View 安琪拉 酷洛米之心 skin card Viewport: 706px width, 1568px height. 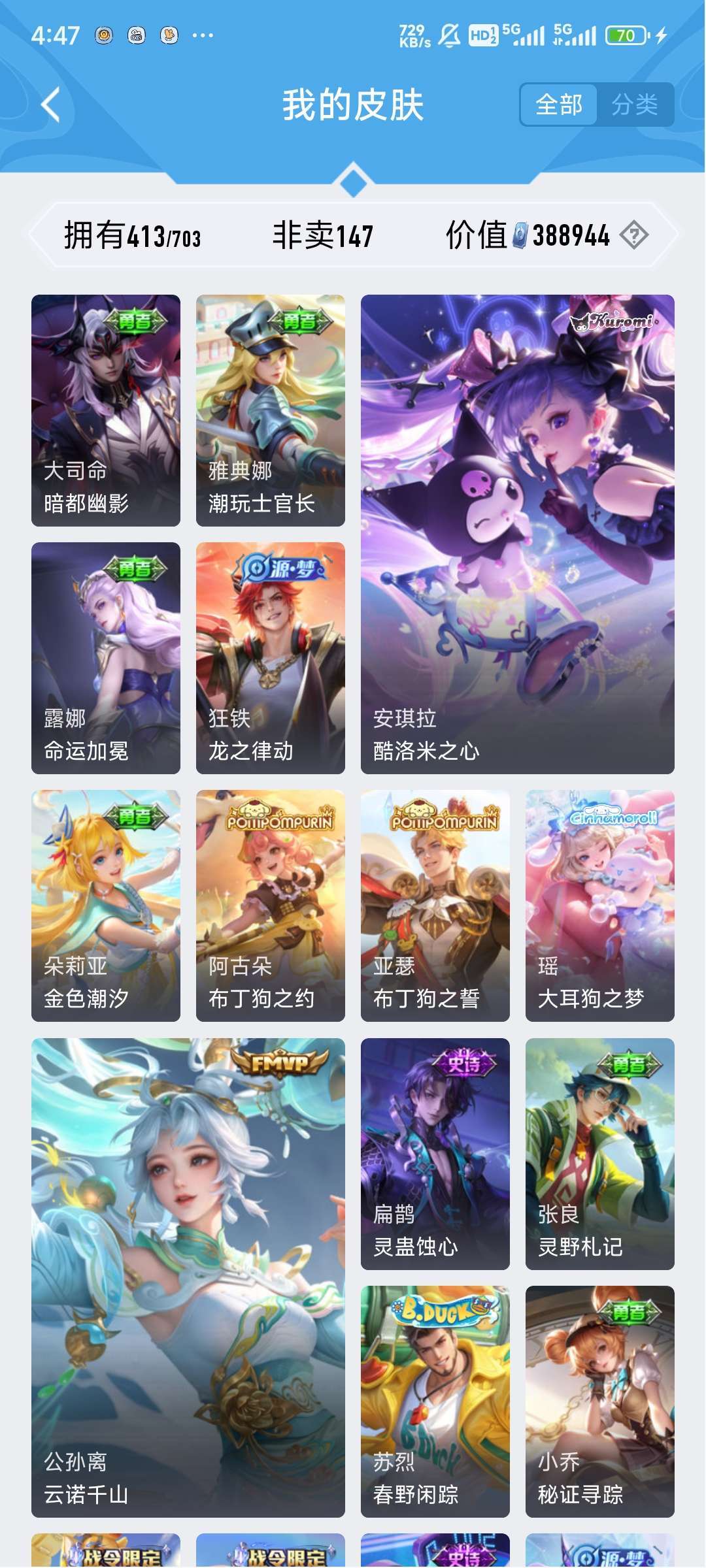(517, 534)
